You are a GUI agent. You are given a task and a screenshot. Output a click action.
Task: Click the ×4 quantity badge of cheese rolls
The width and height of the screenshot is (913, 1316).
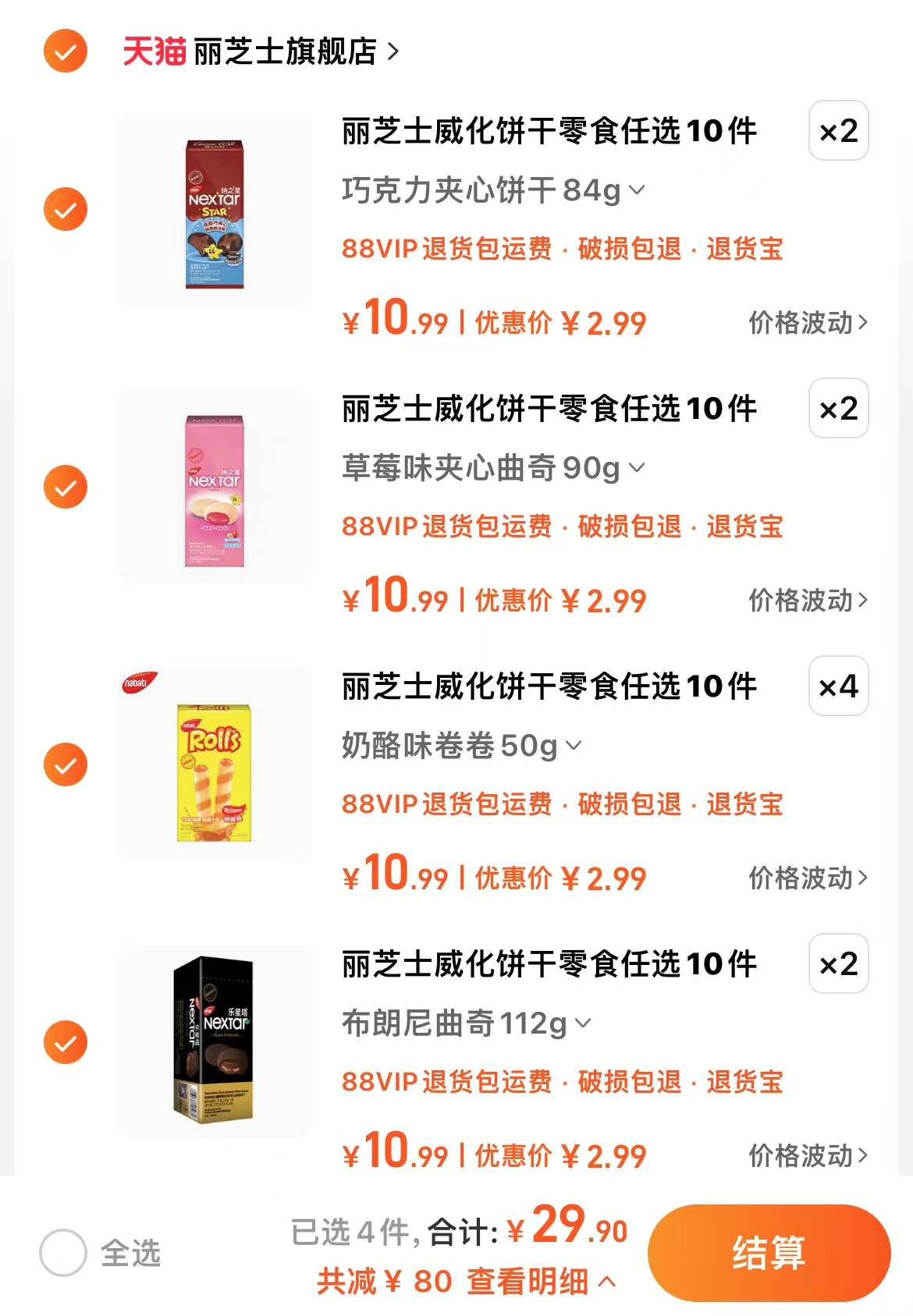coord(837,686)
